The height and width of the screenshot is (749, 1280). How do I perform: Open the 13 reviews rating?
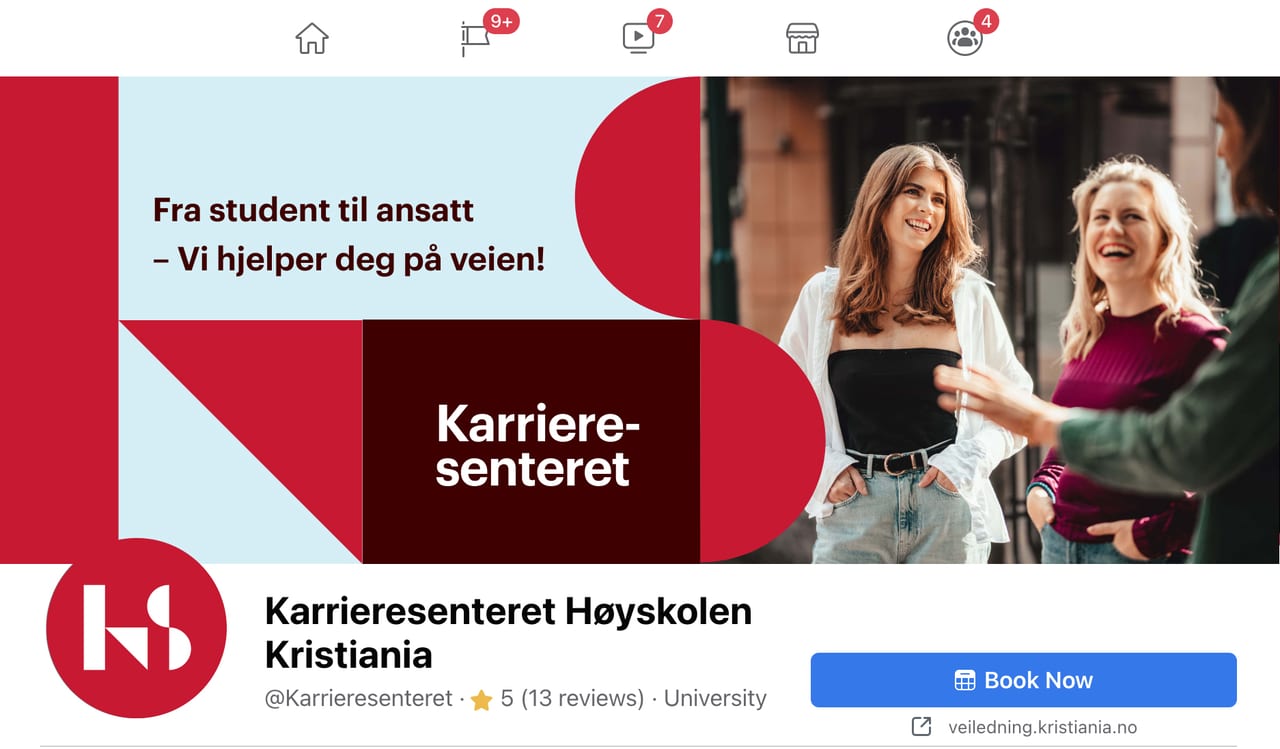click(x=572, y=698)
